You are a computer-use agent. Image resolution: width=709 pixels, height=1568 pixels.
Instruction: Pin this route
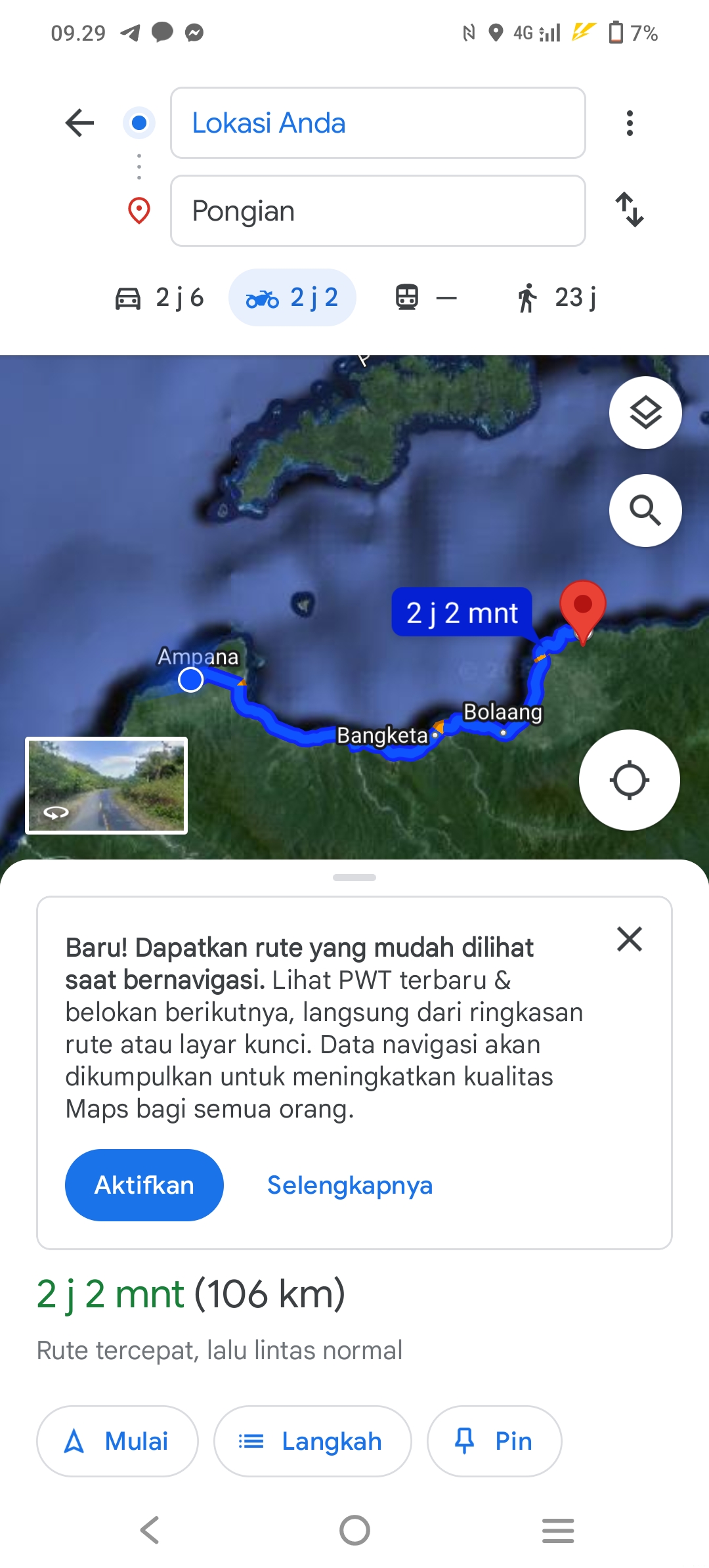494,1441
